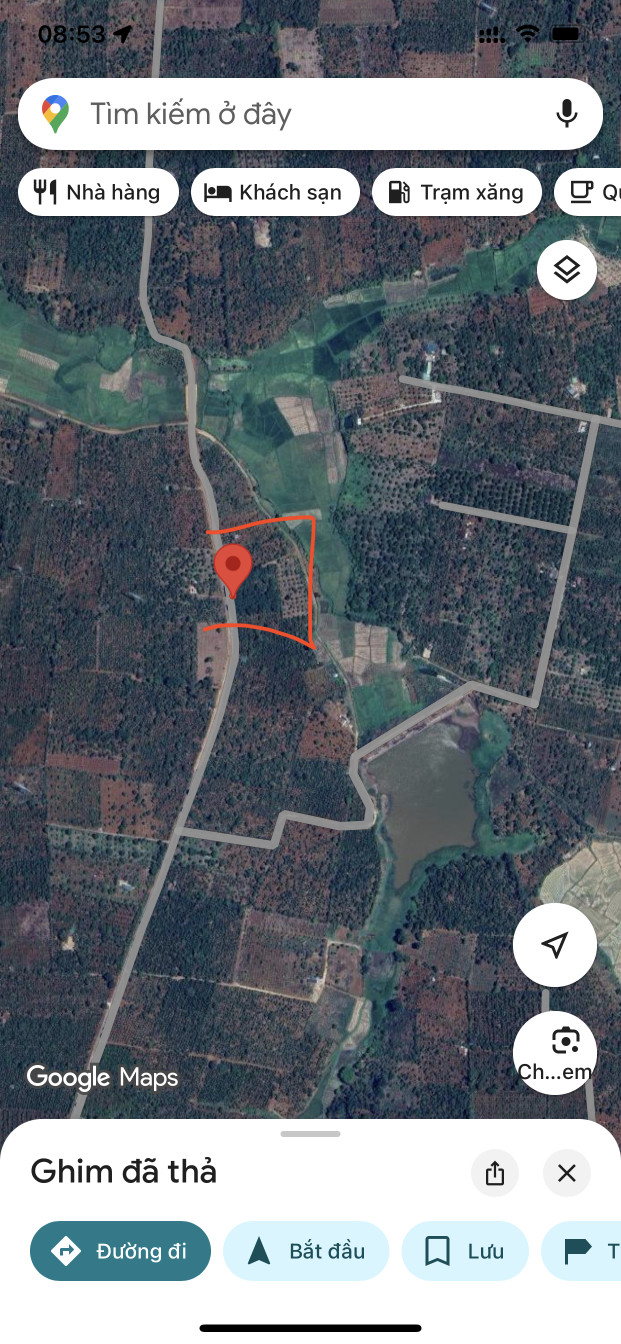621x1344 pixels.
Task: Start navigation with Bắt đầu
Action: pyautogui.click(x=306, y=1251)
